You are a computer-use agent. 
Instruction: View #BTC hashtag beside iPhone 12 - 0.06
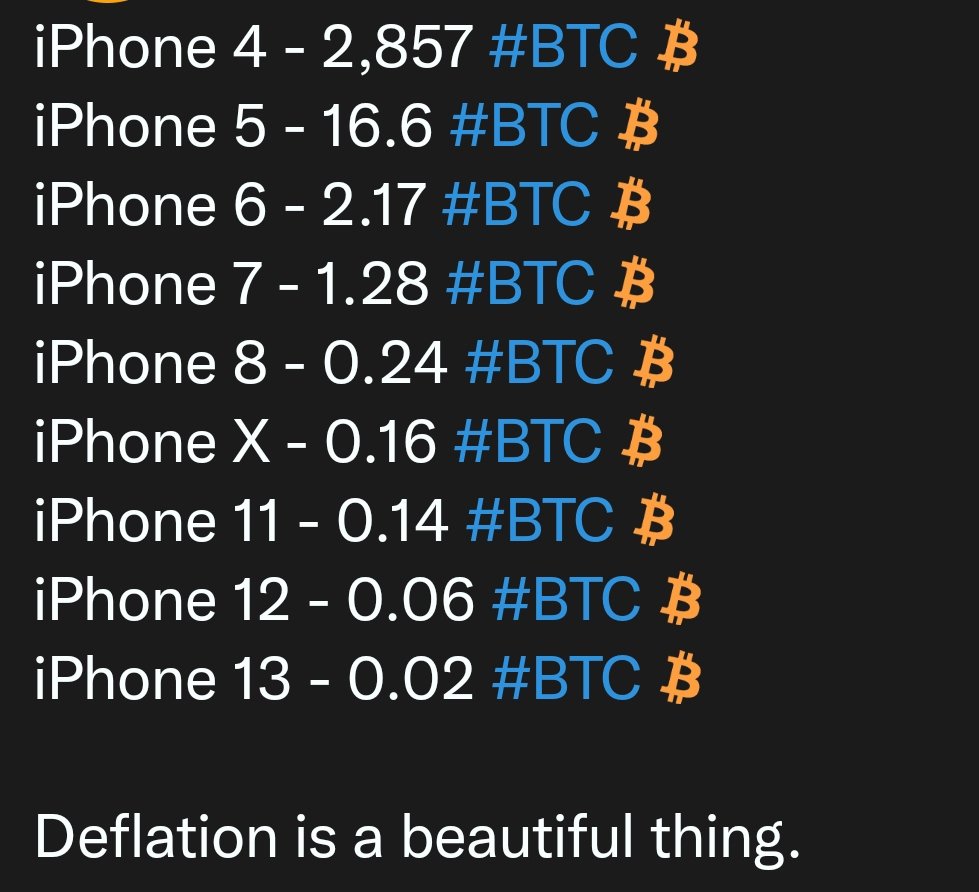pos(566,601)
